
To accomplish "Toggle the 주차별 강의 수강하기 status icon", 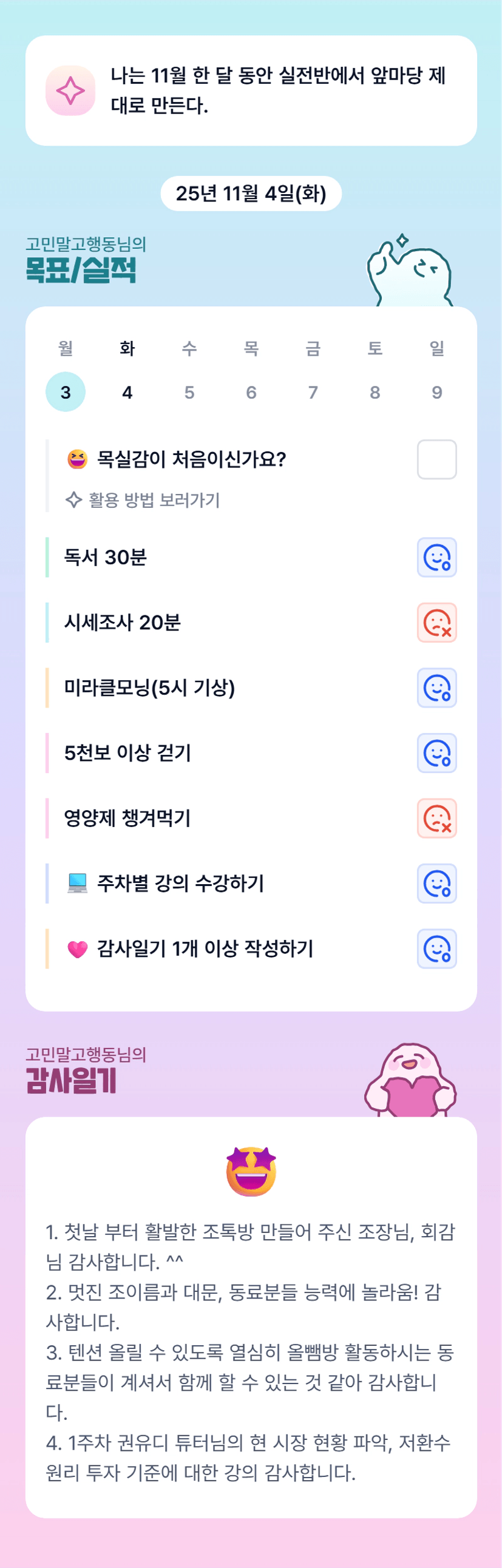I will tap(437, 884).
